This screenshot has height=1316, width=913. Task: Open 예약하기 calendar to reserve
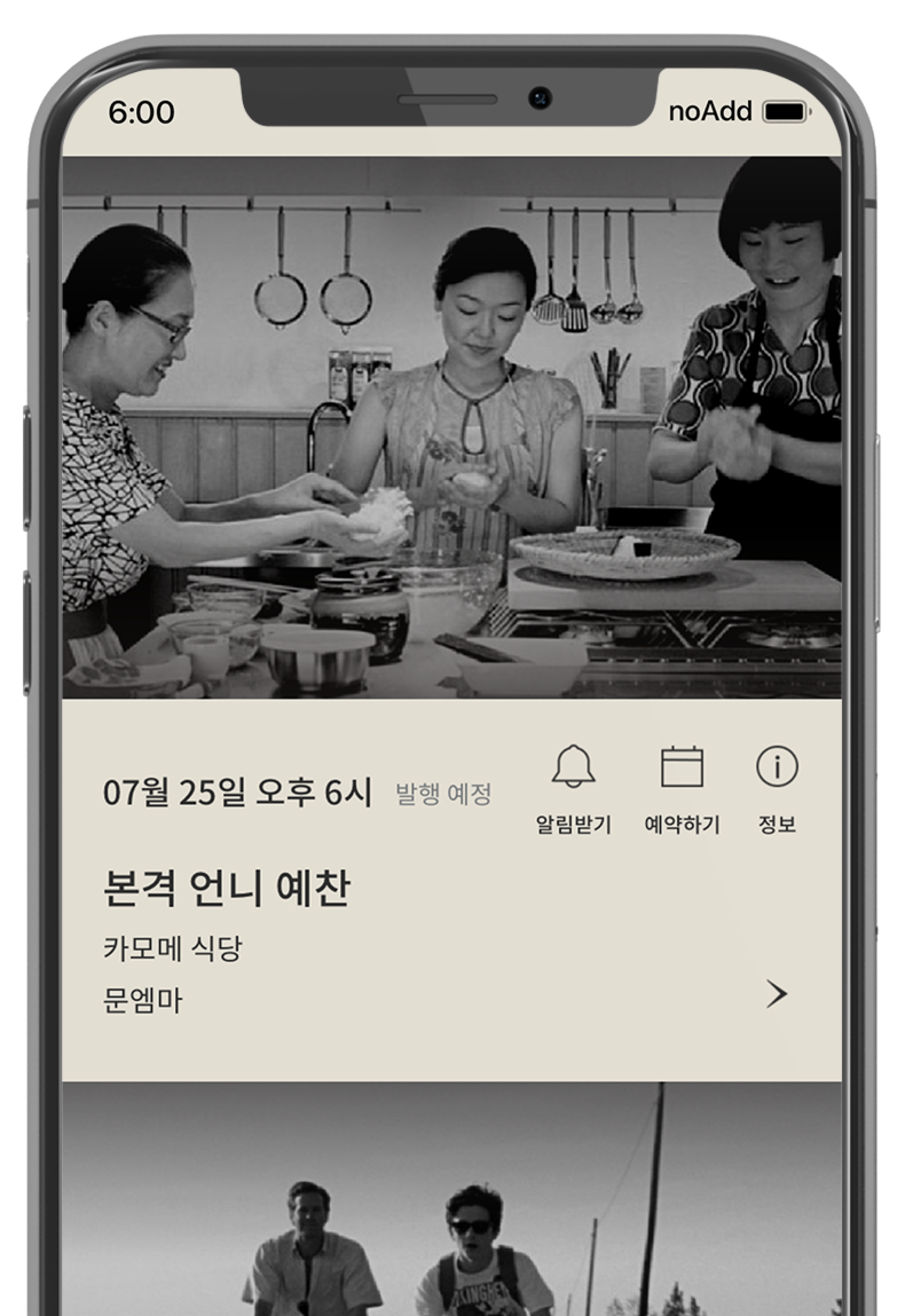(x=682, y=767)
